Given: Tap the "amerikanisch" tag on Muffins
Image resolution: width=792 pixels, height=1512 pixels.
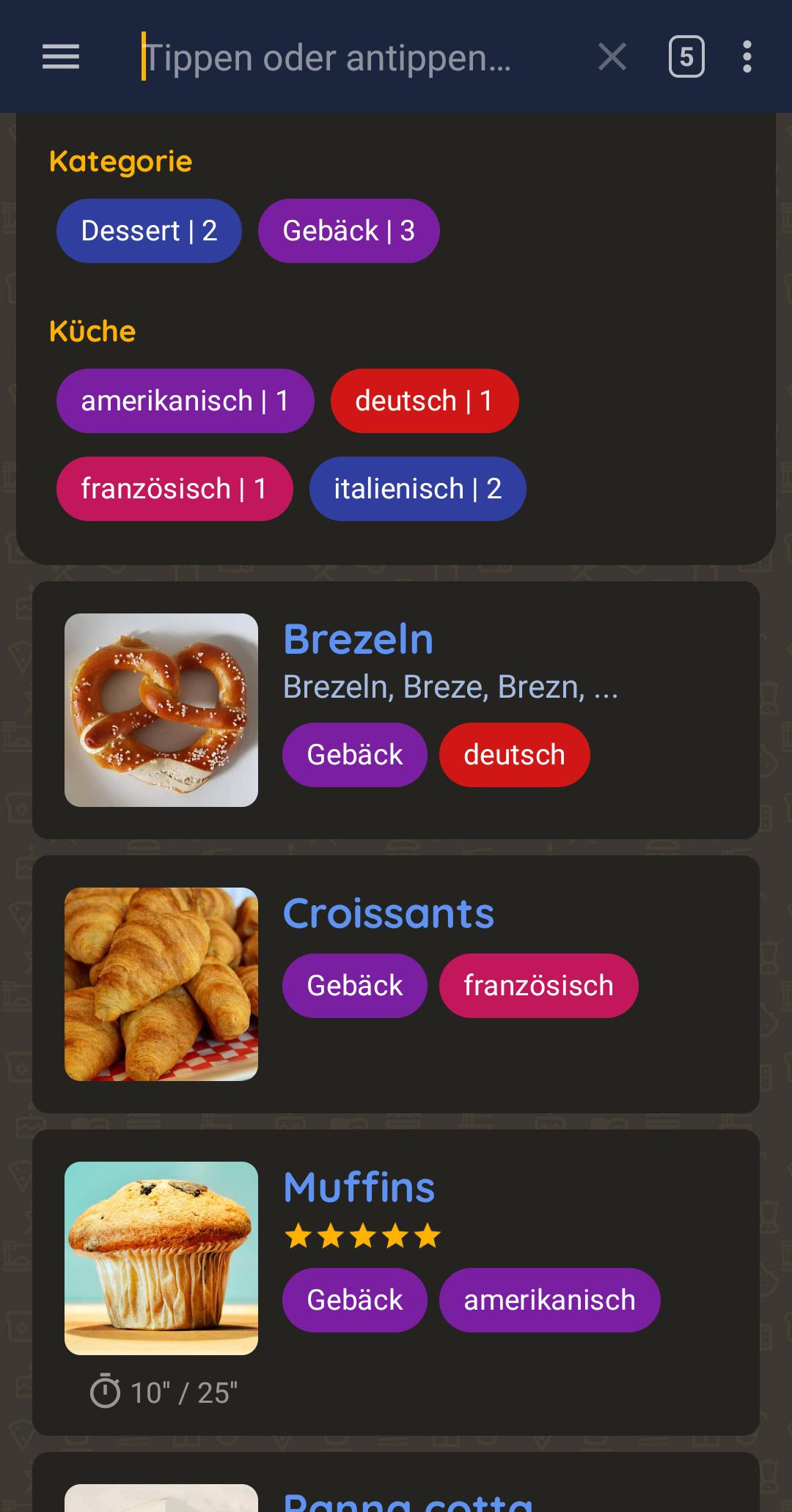Looking at the screenshot, I should pos(549,1300).
